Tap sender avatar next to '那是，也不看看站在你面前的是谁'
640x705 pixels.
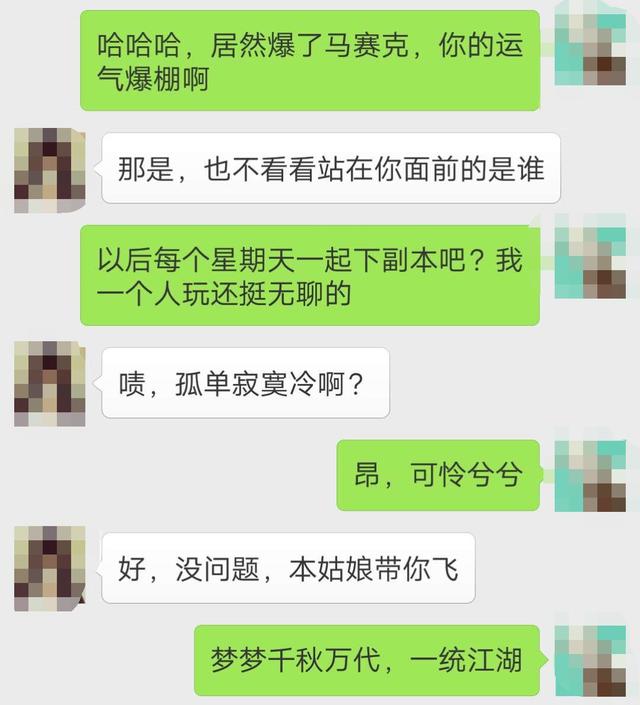49,168
